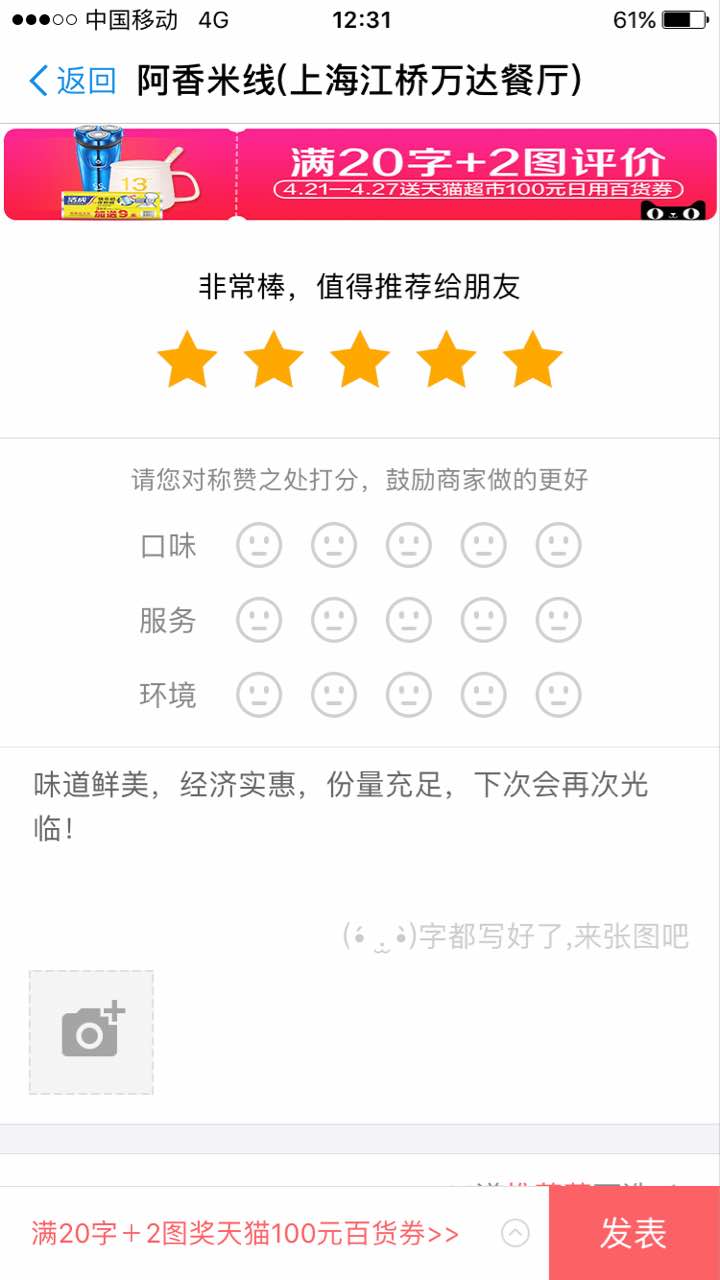Set overall rating to three stars

(360, 360)
